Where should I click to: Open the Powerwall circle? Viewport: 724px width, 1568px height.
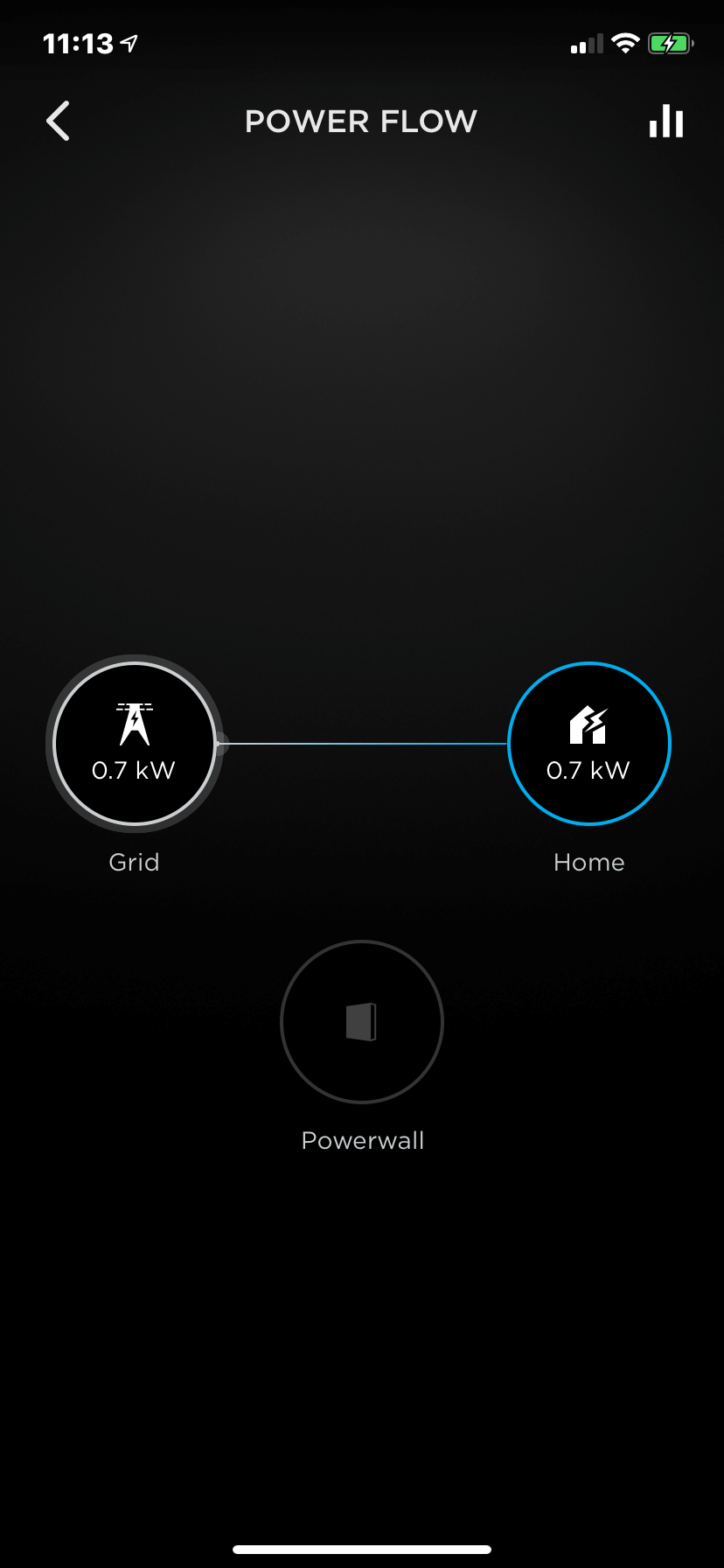(x=362, y=1022)
